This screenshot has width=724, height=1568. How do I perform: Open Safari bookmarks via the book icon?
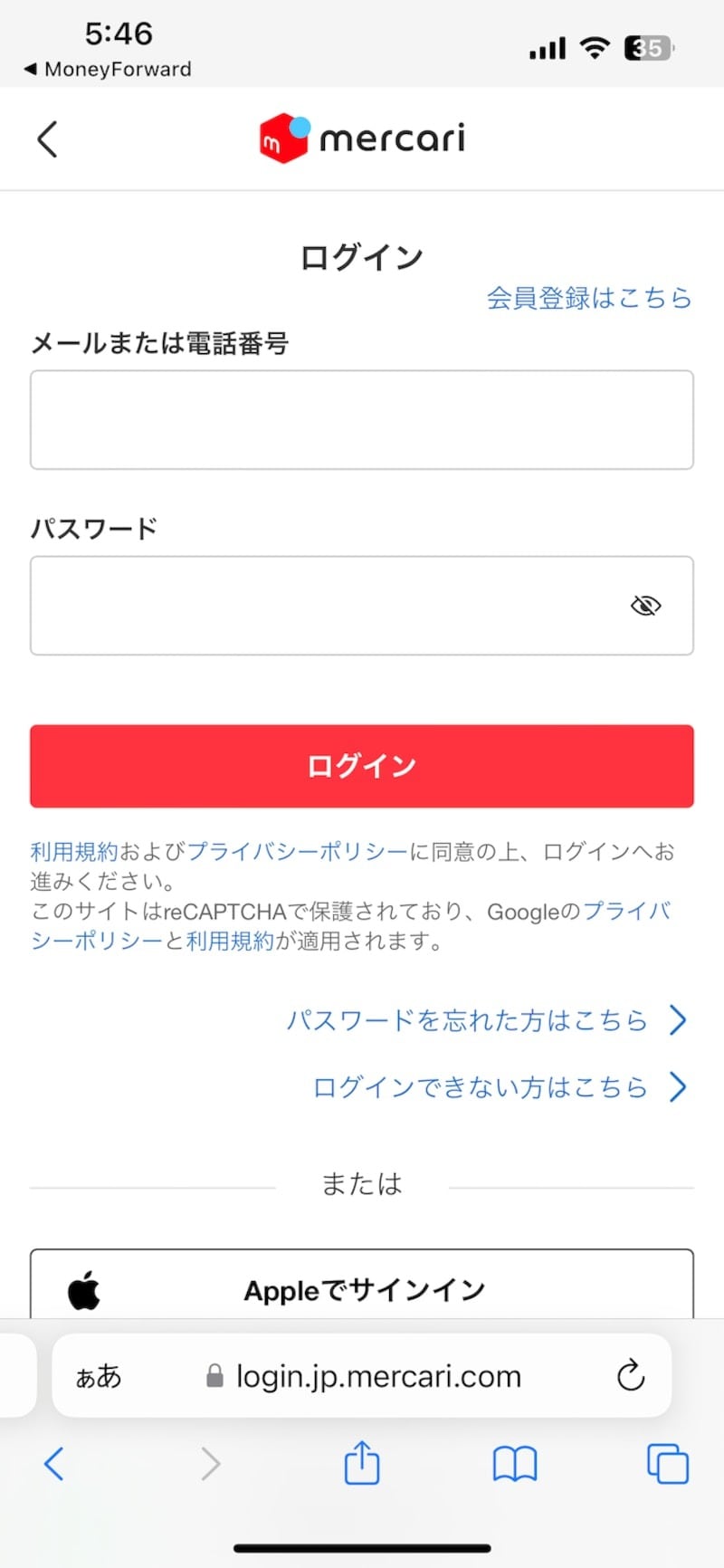click(x=514, y=1463)
